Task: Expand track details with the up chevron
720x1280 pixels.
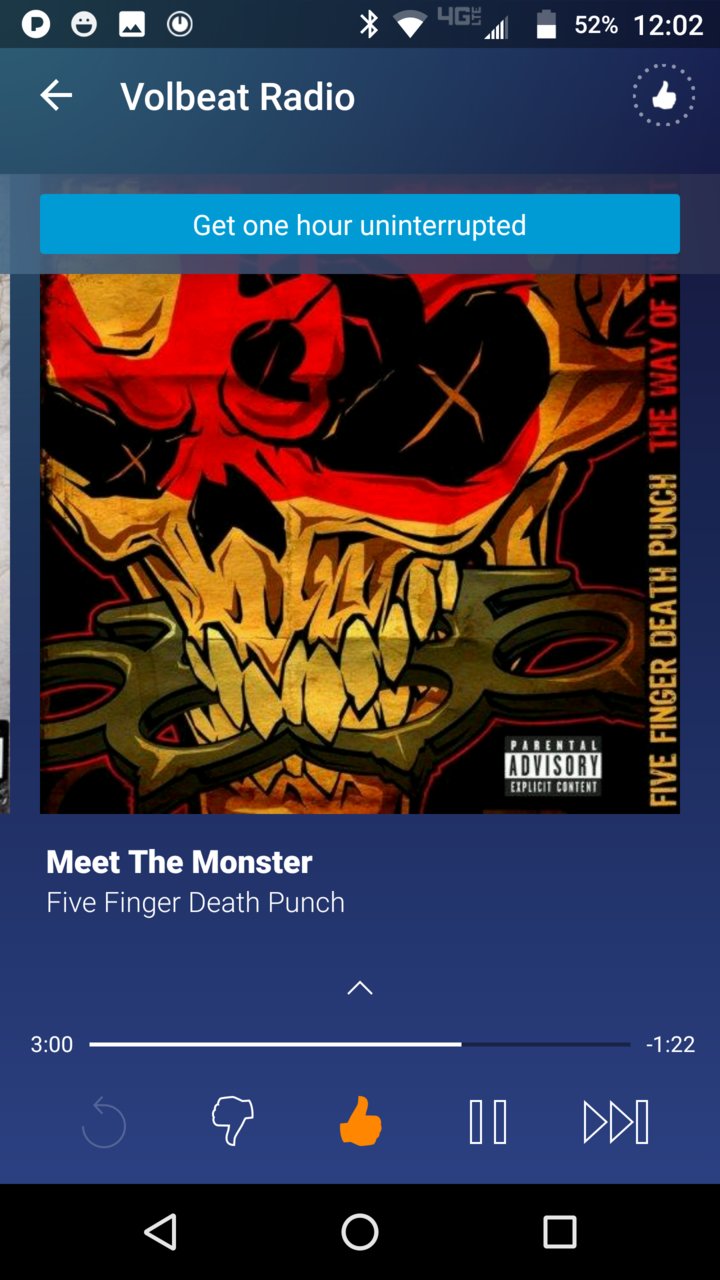Action: click(x=360, y=988)
